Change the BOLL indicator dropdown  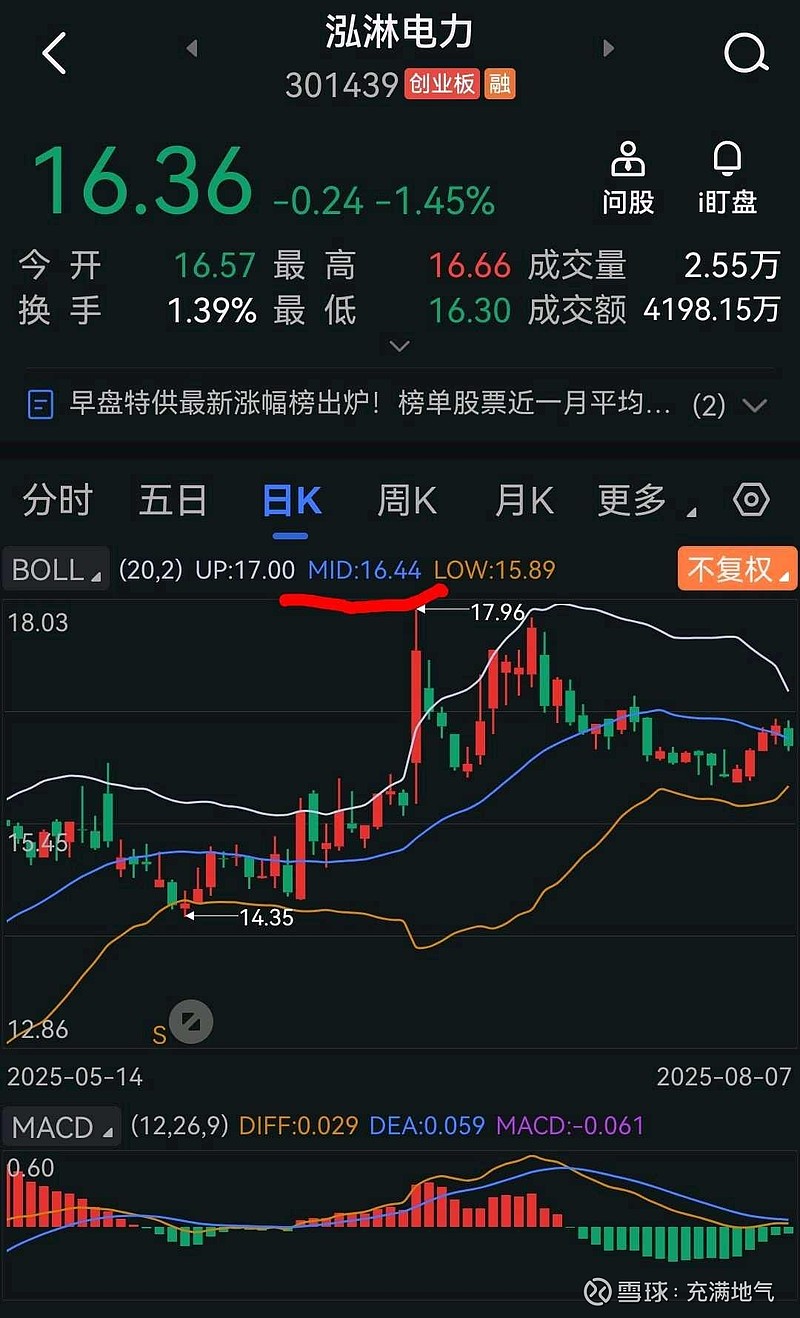57,570
